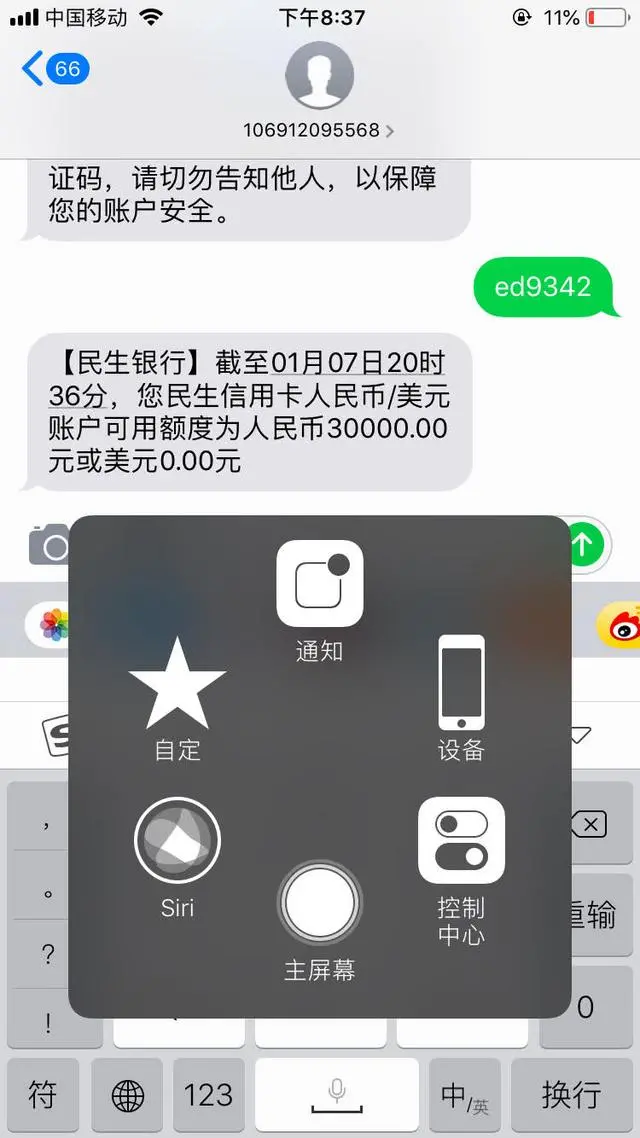640x1138 pixels.
Task: Tap the 符 symbols key
Action: point(43,1096)
